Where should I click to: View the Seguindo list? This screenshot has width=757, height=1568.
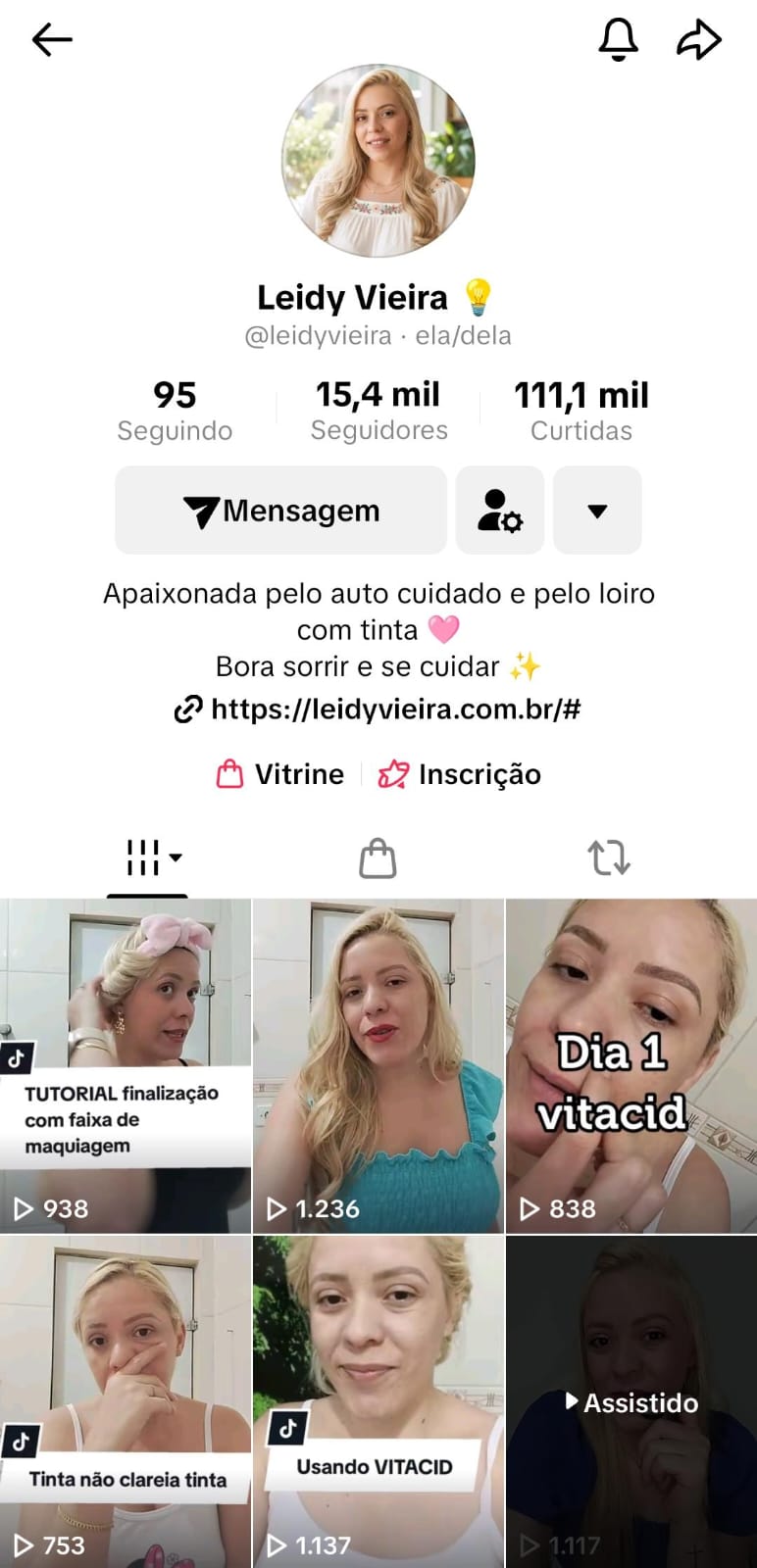tap(175, 411)
